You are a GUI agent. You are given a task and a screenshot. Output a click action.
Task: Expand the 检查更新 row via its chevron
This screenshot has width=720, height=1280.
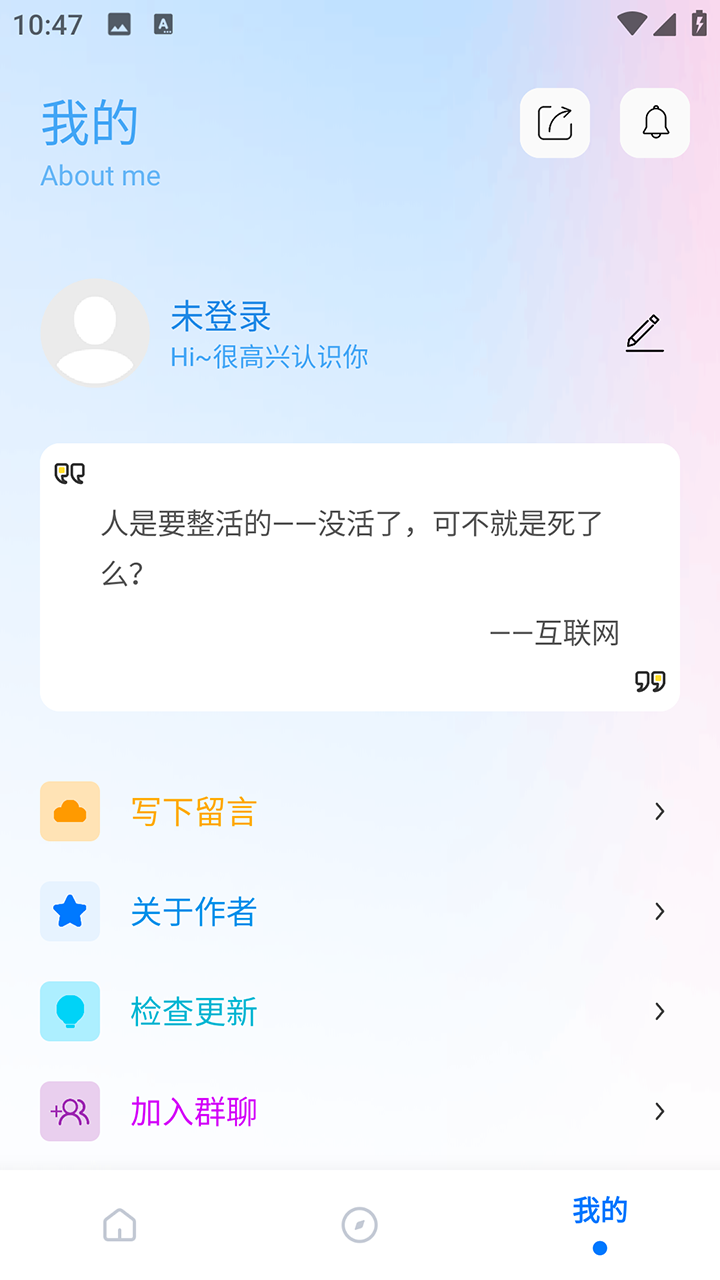coord(659,1011)
